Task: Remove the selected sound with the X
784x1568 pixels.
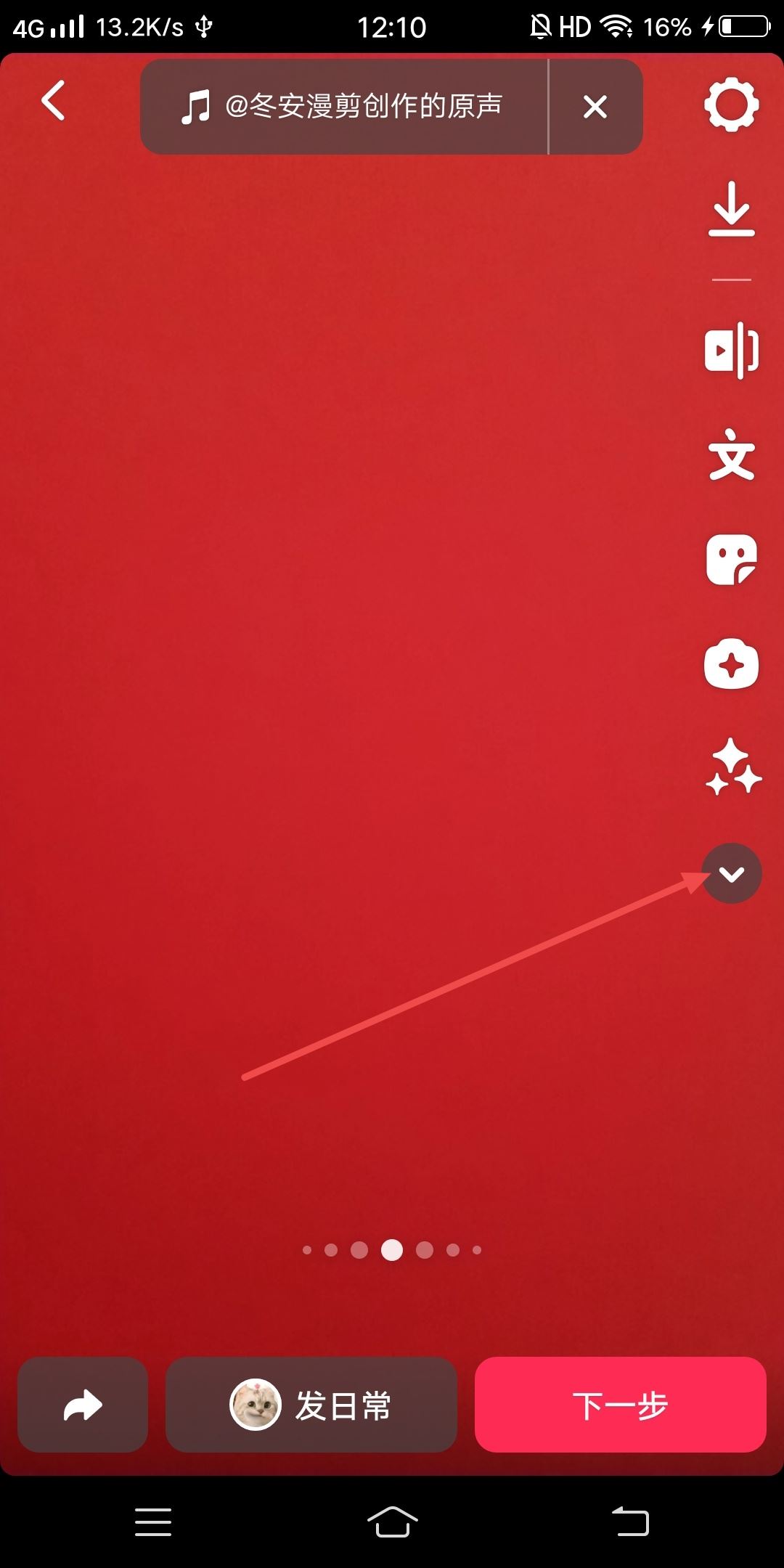Action: pos(595,107)
